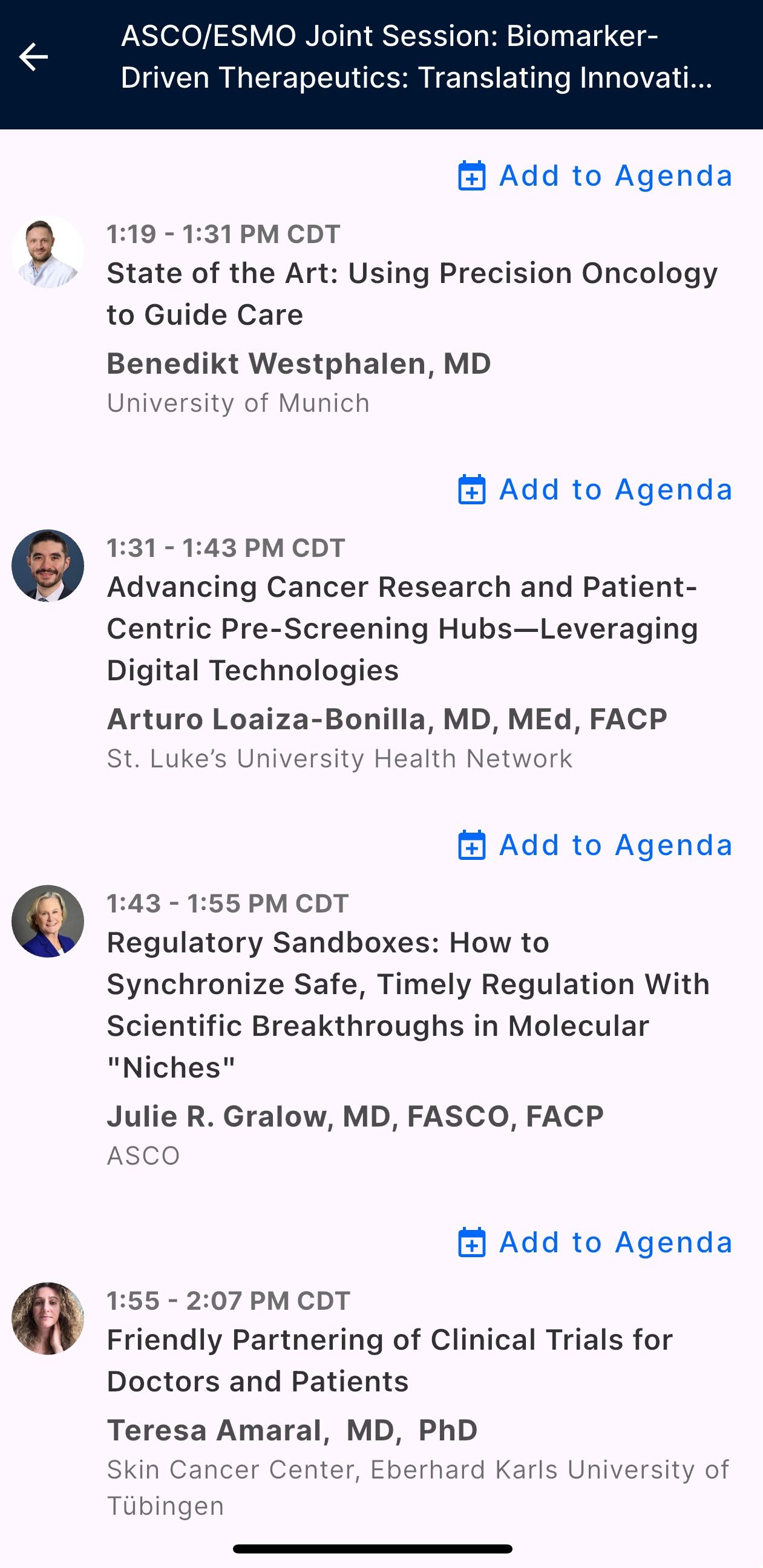763x1568 pixels.
Task: Open State of the Art: Precision Oncology talk
Action: [411, 293]
